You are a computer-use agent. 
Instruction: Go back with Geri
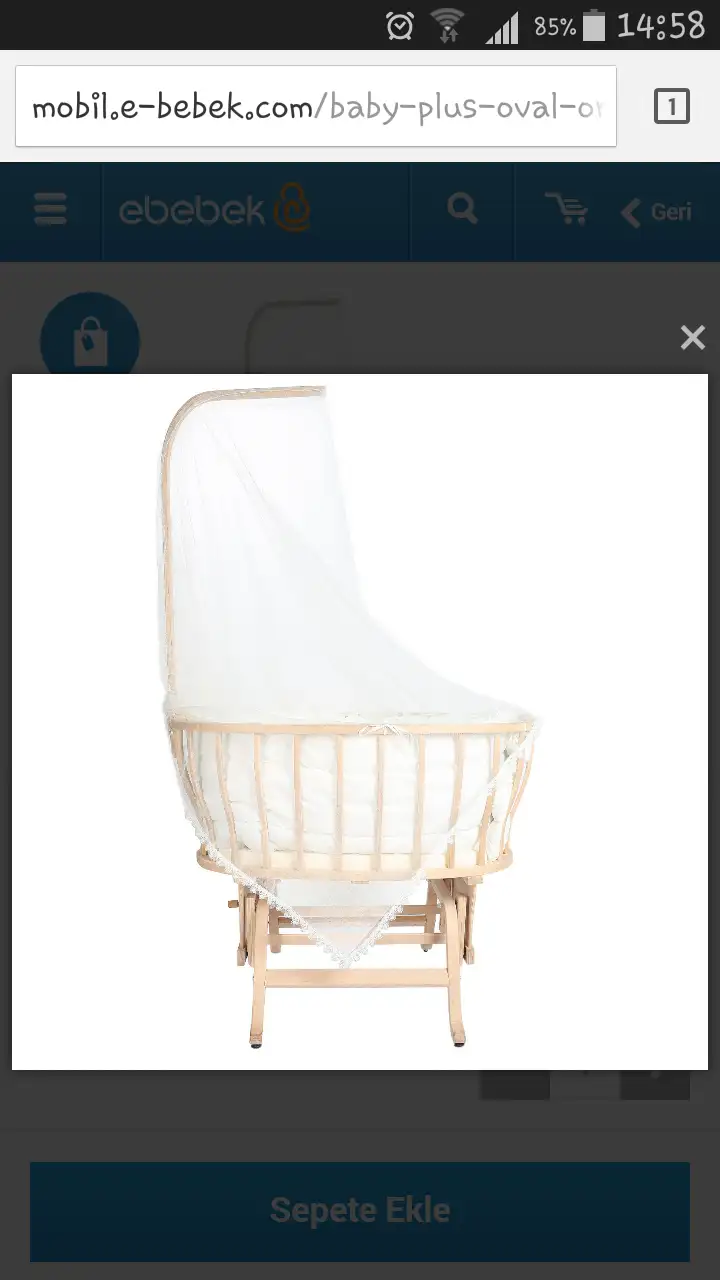coord(657,212)
